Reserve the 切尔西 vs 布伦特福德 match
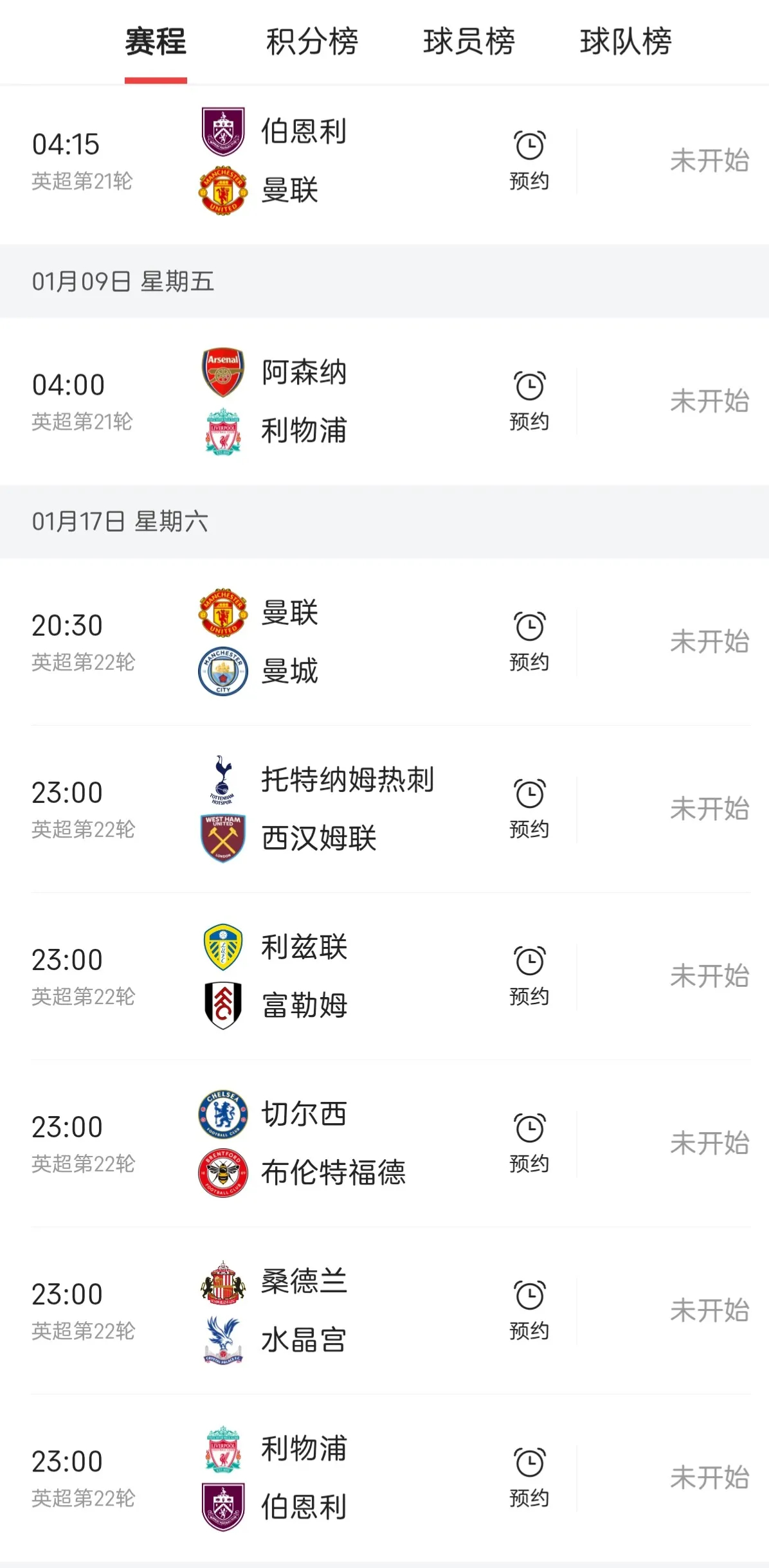The height and width of the screenshot is (1568, 769). 529,1143
